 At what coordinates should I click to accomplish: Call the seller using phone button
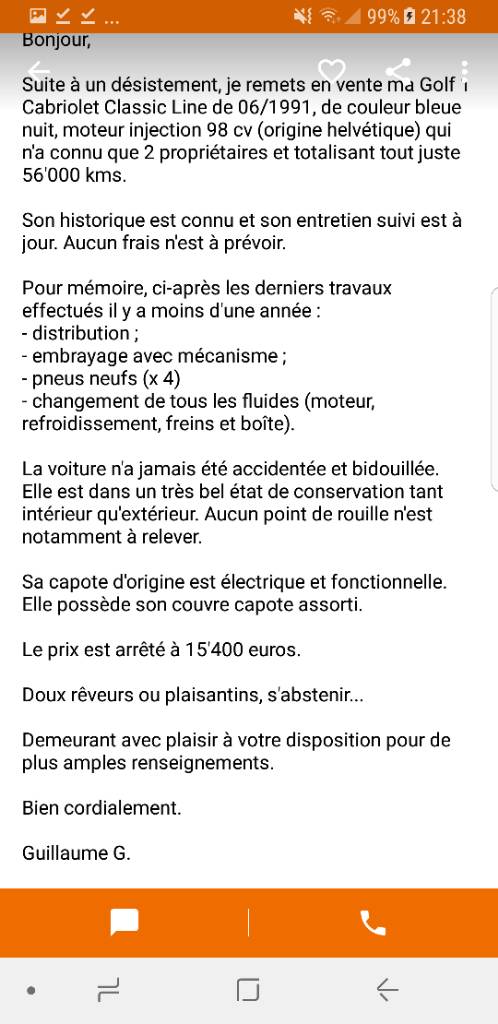[x=373, y=923]
